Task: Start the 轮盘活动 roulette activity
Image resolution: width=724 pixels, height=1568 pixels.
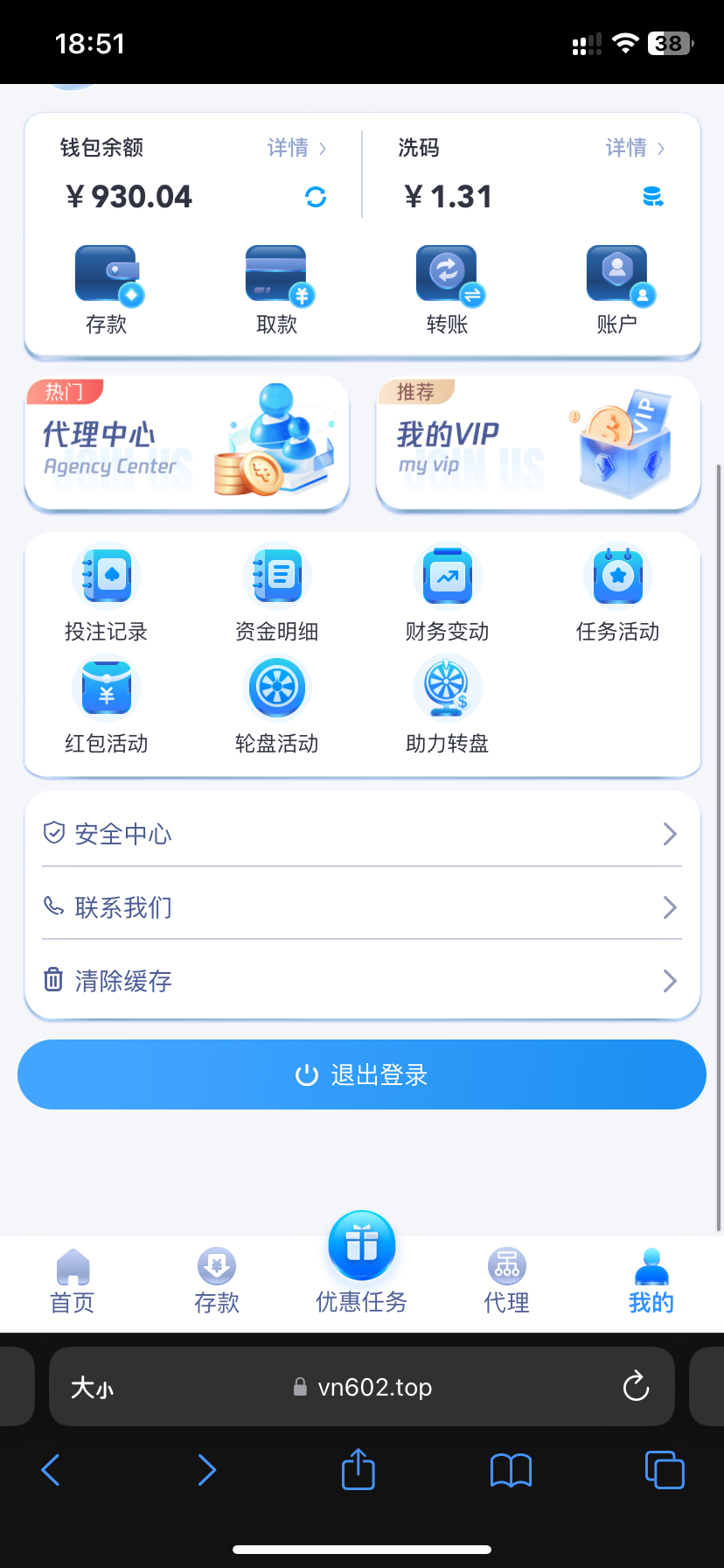Action: point(277,704)
